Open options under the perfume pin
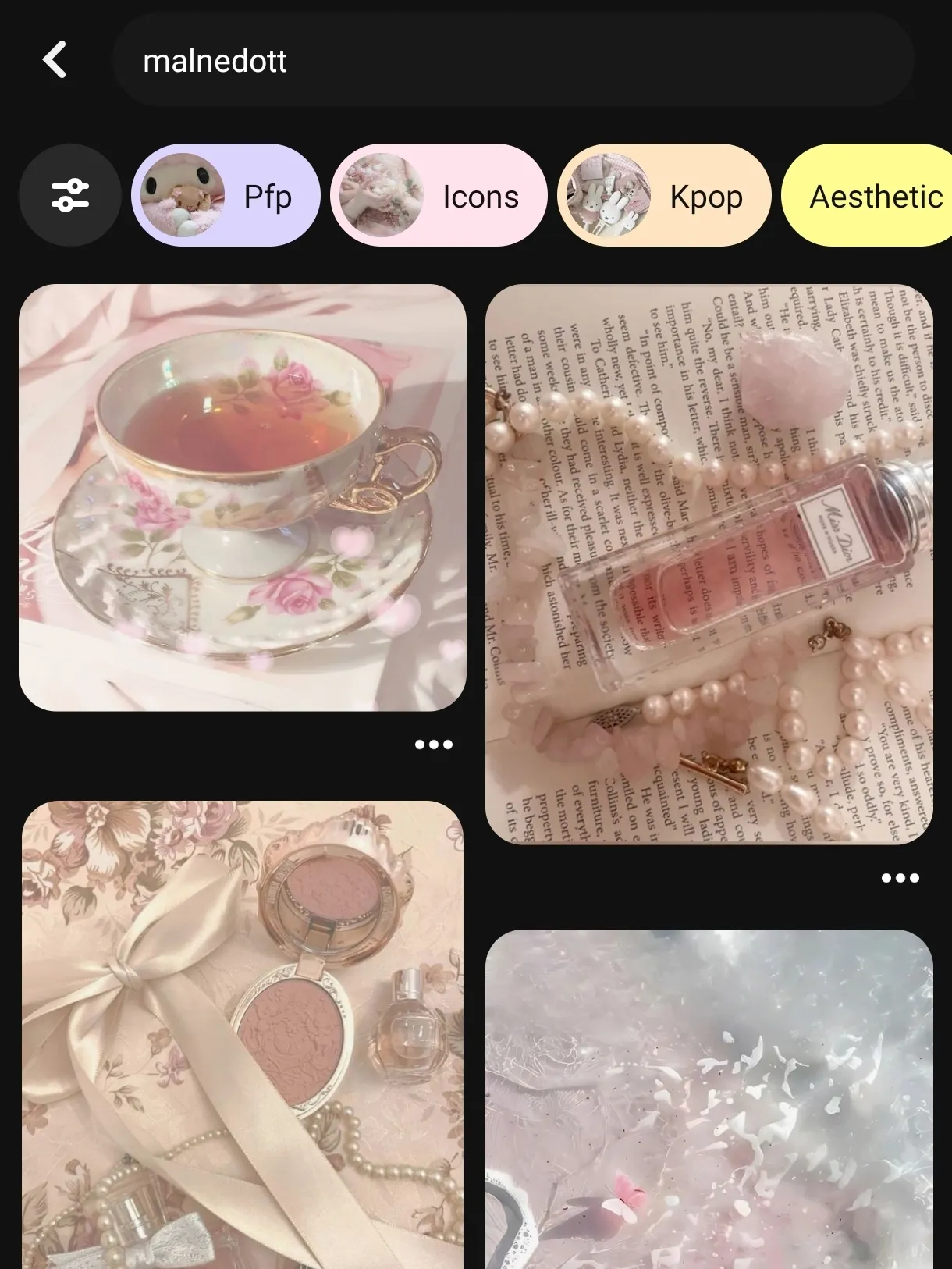 click(x=900, y=878)
